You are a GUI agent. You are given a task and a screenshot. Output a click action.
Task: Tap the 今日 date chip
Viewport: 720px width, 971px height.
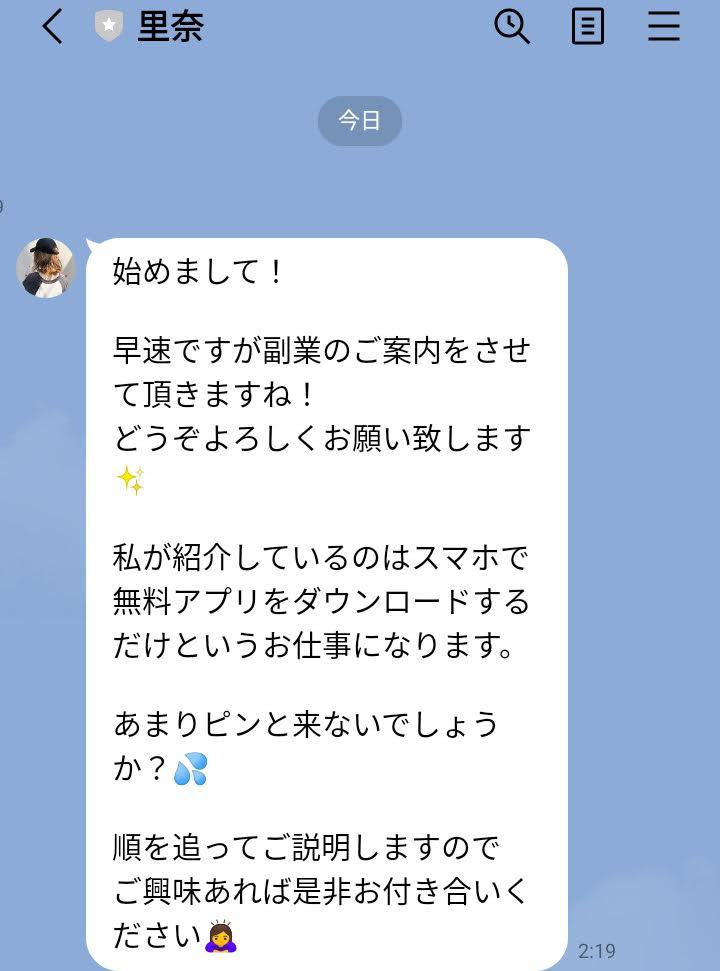[360, 120]
